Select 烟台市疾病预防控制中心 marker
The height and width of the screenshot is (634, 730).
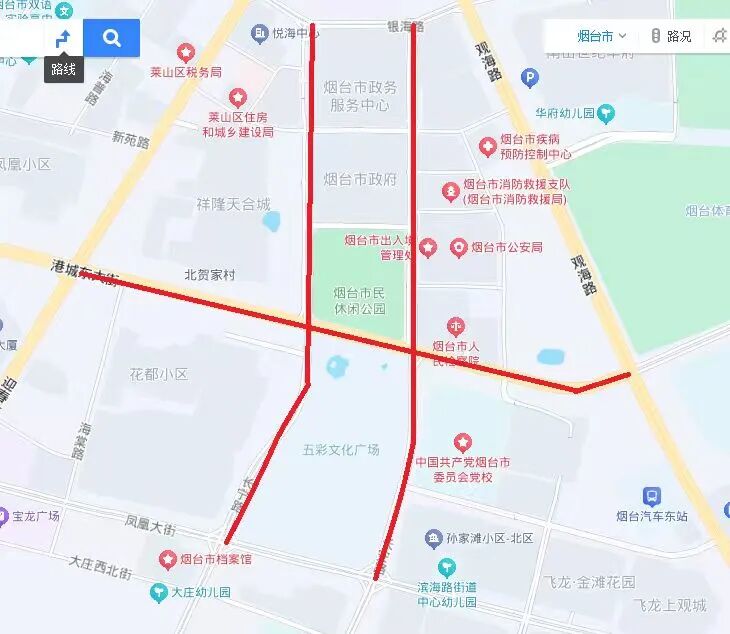(x=488, y=147)
